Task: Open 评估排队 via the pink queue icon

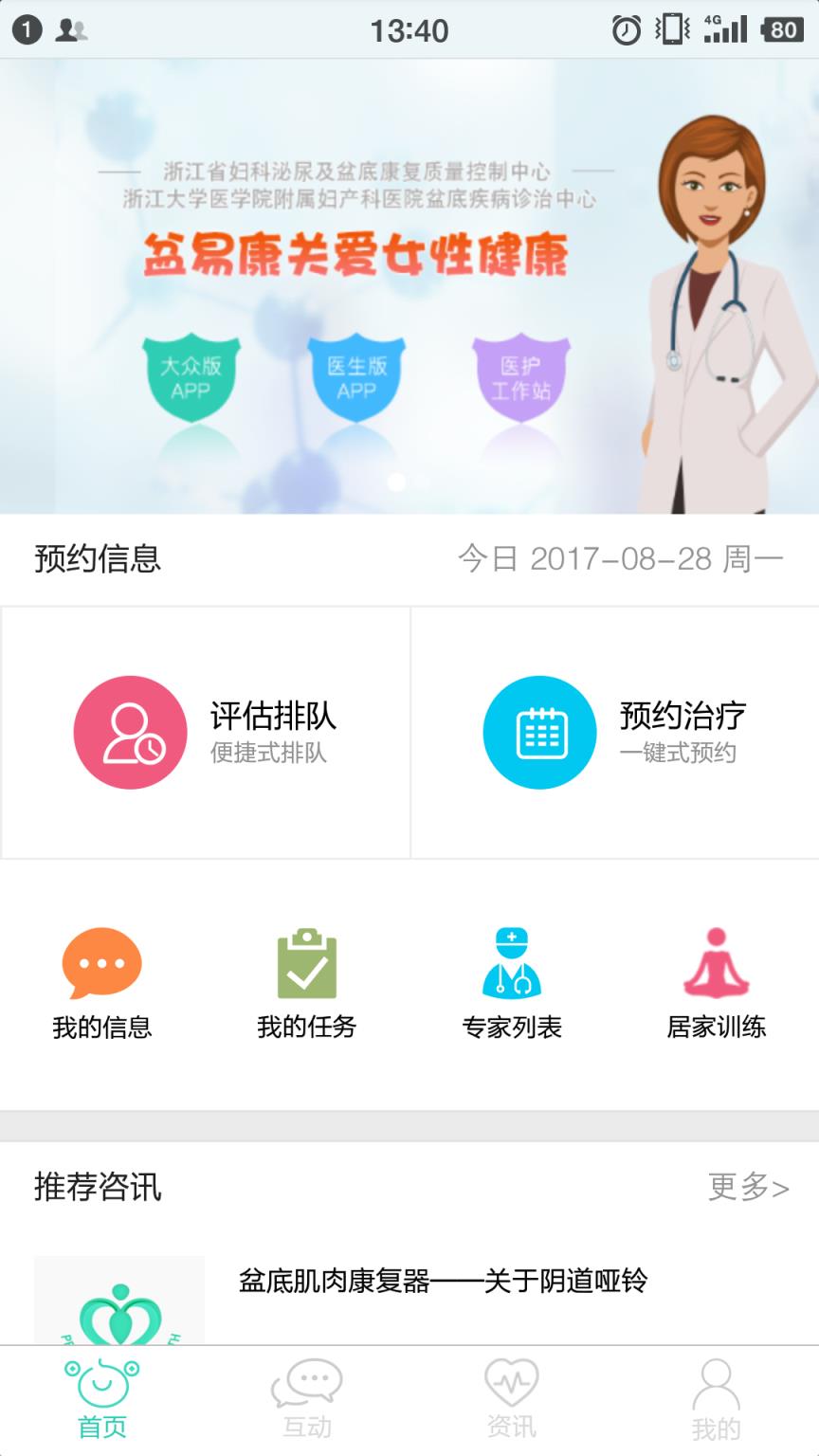Action: click(128, 732)
